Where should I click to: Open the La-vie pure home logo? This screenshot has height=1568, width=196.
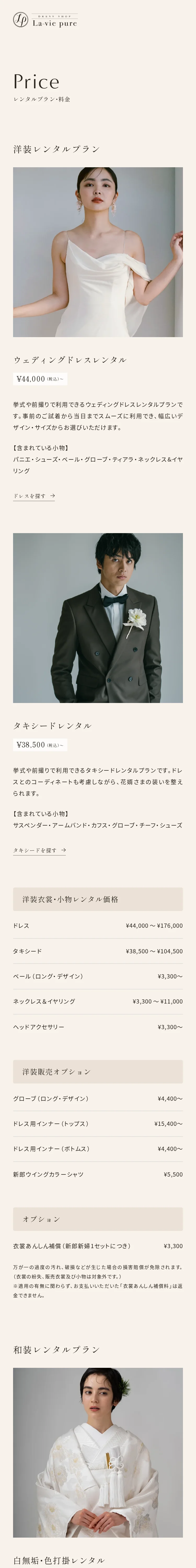pyautogui.click(x=45, y=21)
